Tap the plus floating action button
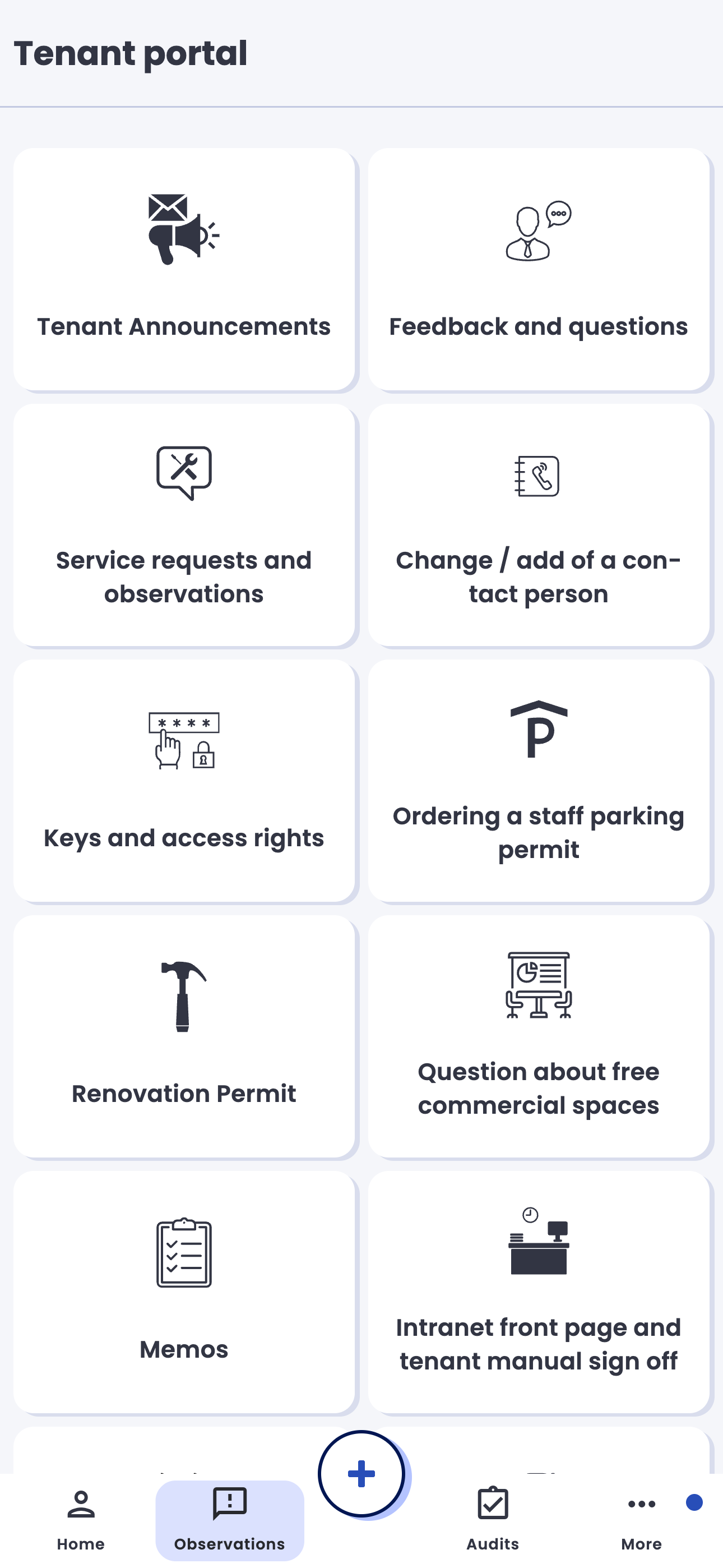 pos(361,1474)
